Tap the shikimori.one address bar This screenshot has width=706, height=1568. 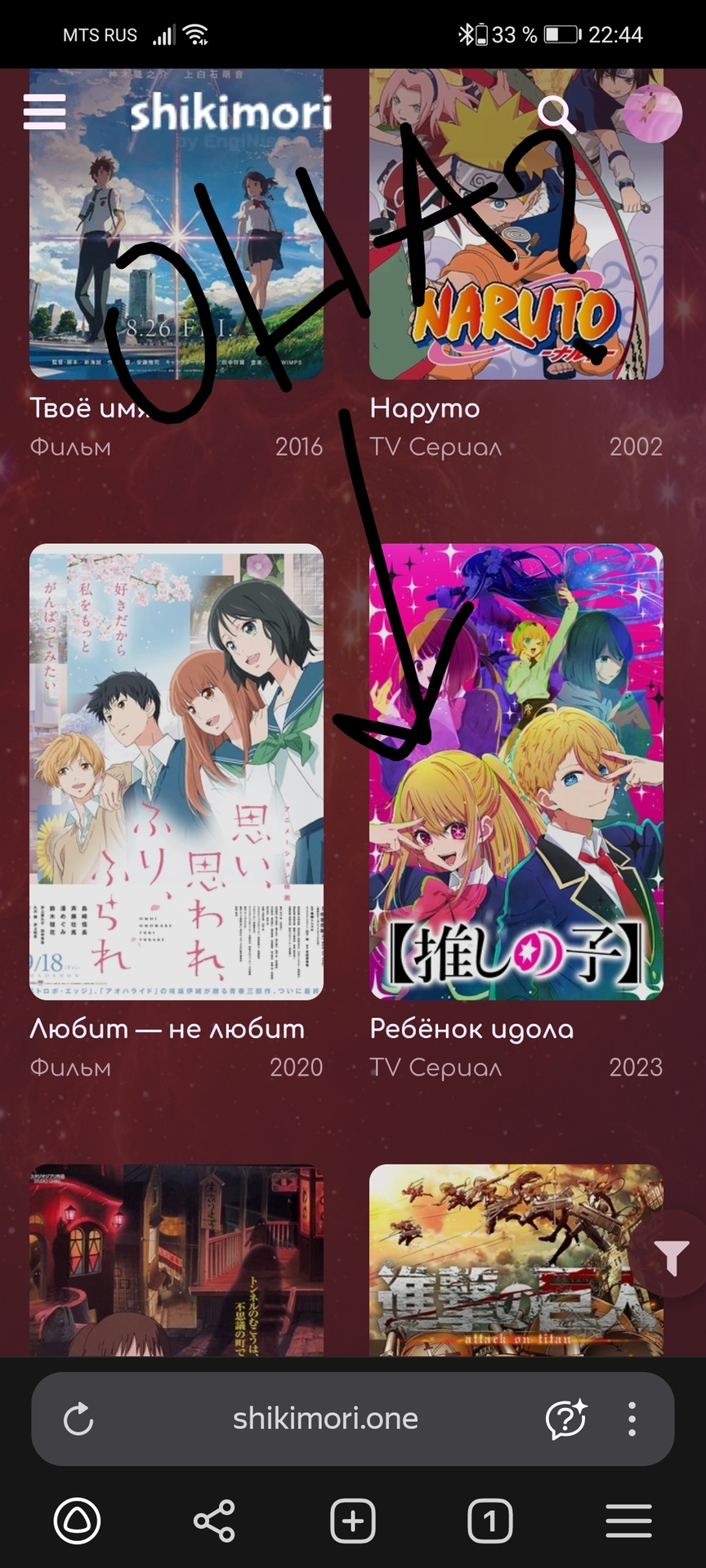click(x=325, y=1419)
